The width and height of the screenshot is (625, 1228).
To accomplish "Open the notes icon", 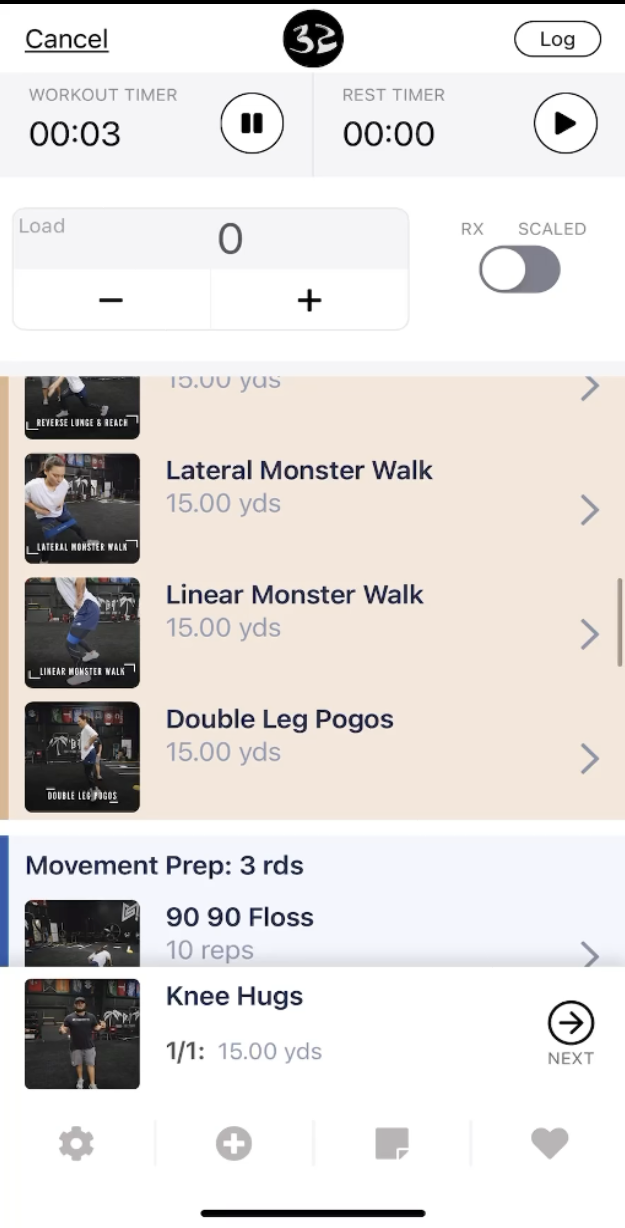I will (x=392, y=1143).
